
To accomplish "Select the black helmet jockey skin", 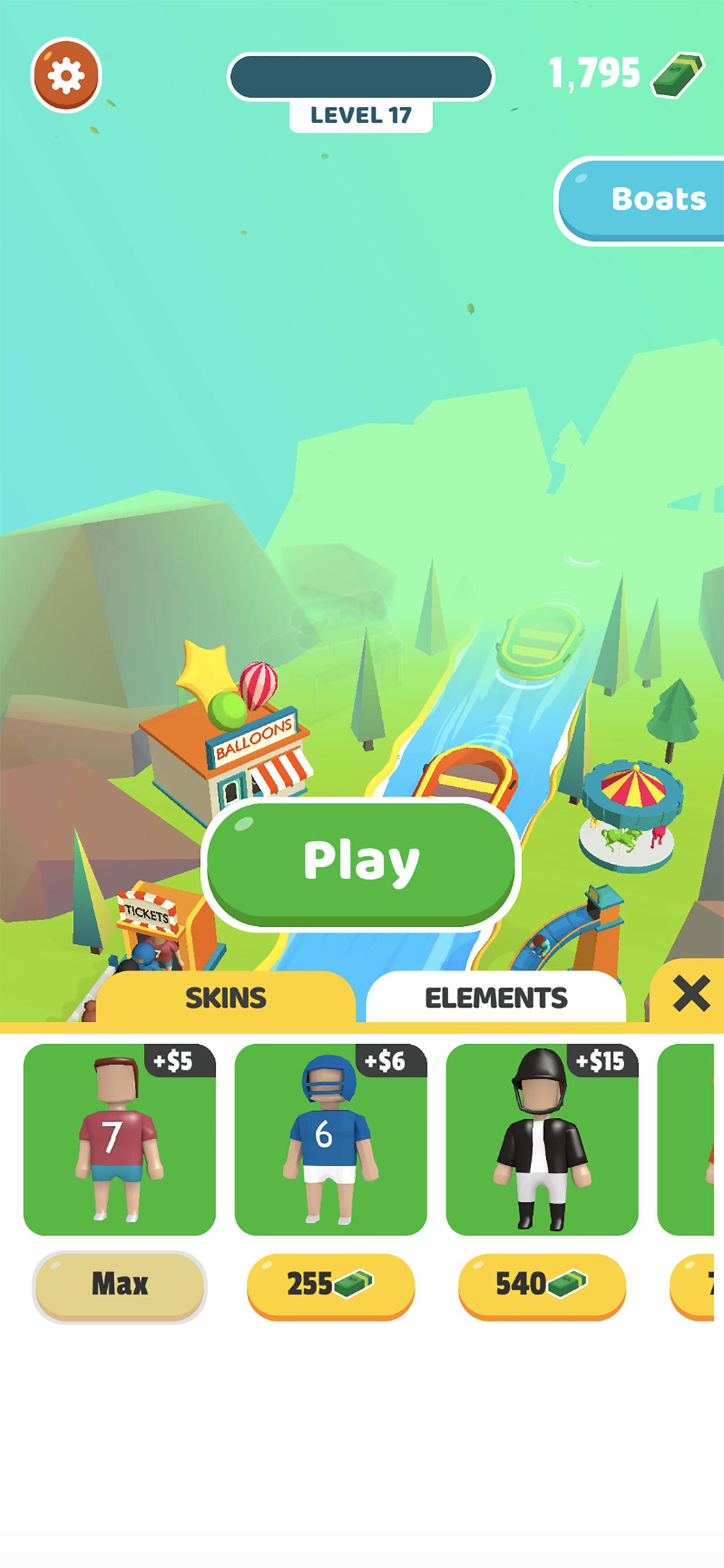I will click(x=542, y=1138).
